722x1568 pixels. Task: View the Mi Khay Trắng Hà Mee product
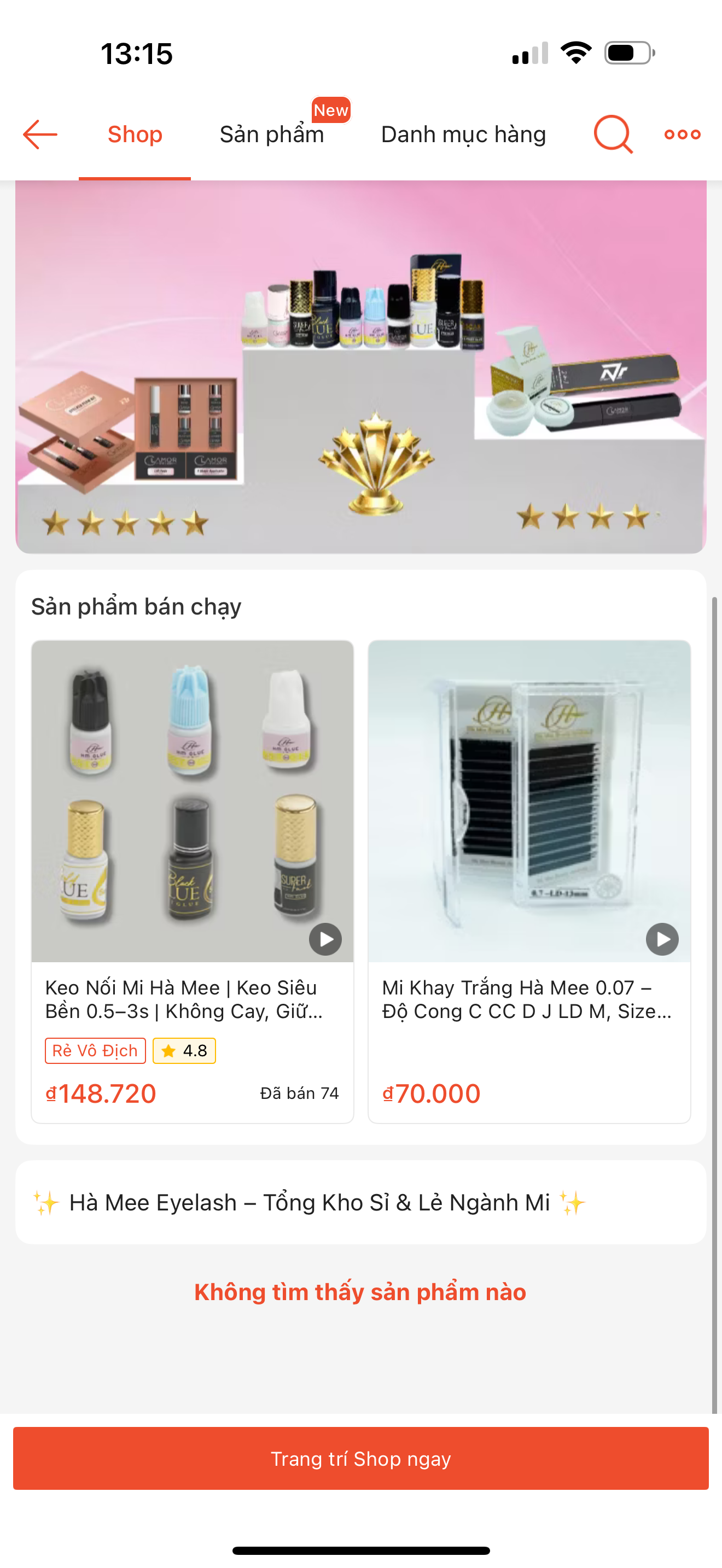(x=529, y=880)
